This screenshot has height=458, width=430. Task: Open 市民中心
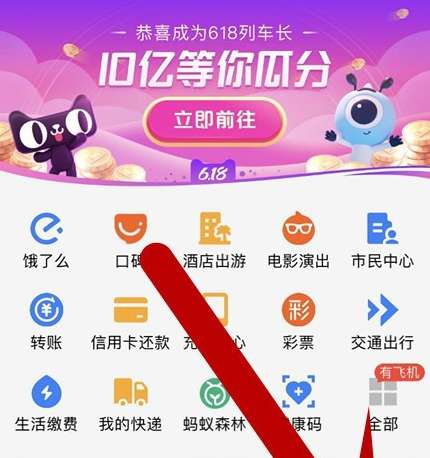[383, 241]
